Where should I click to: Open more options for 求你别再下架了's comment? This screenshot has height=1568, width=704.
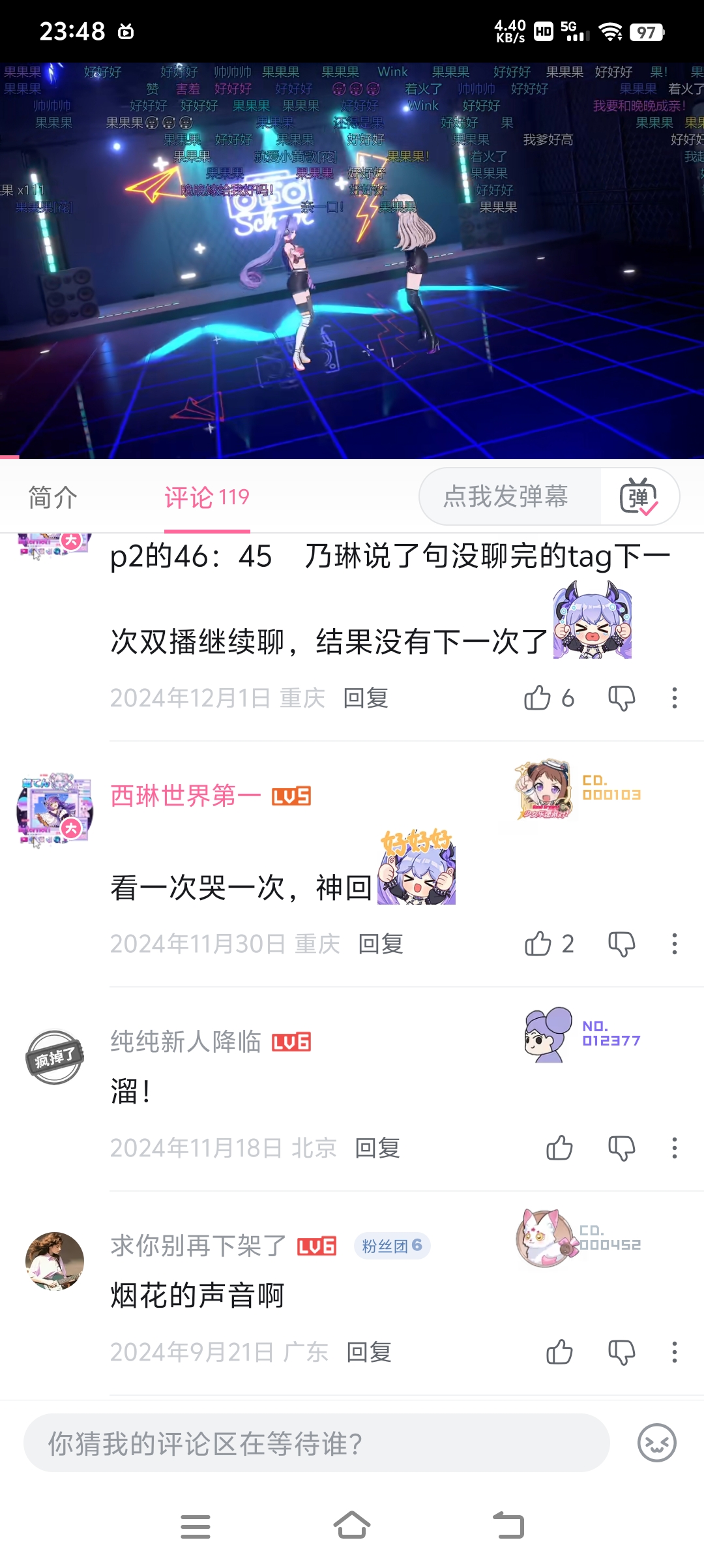pyautogui.click(x=674, y=1352)
